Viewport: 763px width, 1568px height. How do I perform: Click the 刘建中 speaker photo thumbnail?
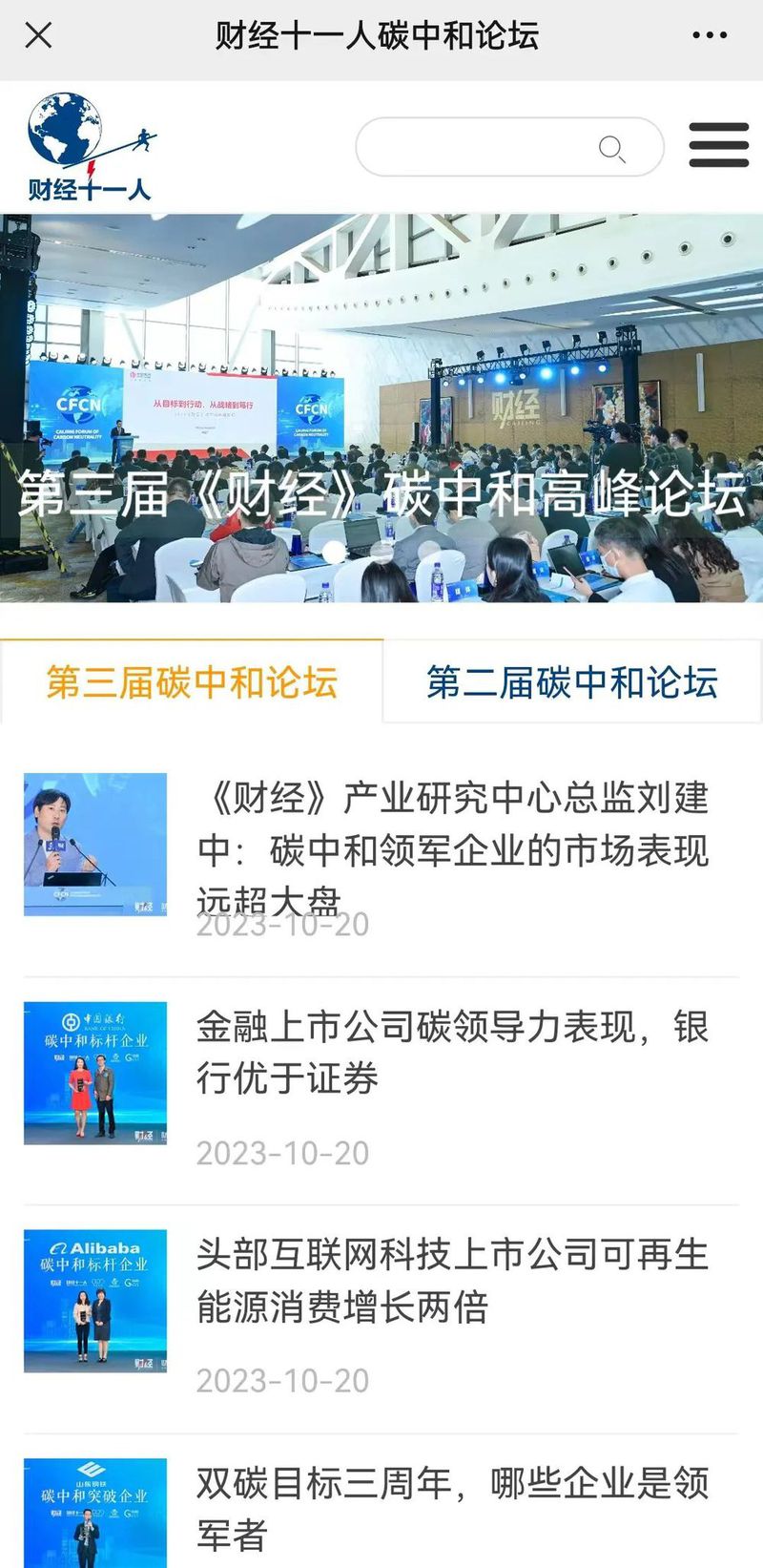click(93, 843)
